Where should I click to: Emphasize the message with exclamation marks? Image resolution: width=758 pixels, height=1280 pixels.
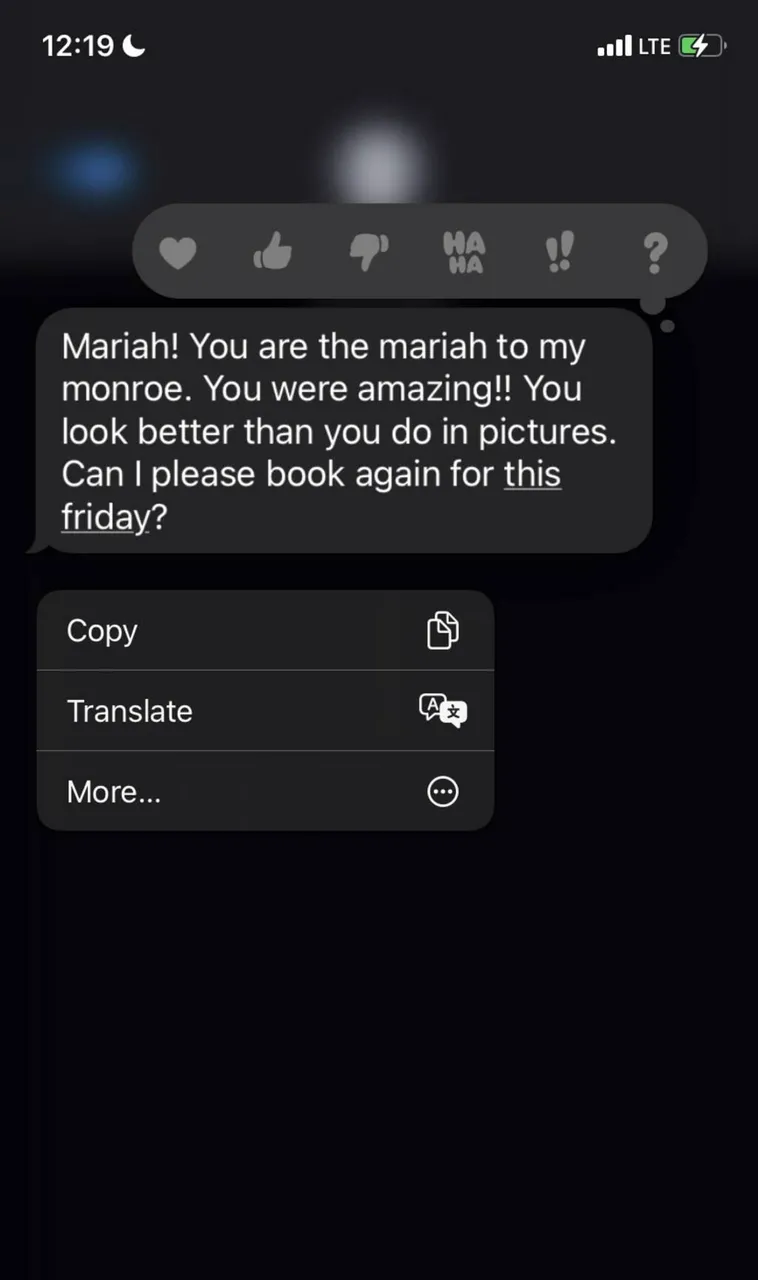tap(558, 254)
